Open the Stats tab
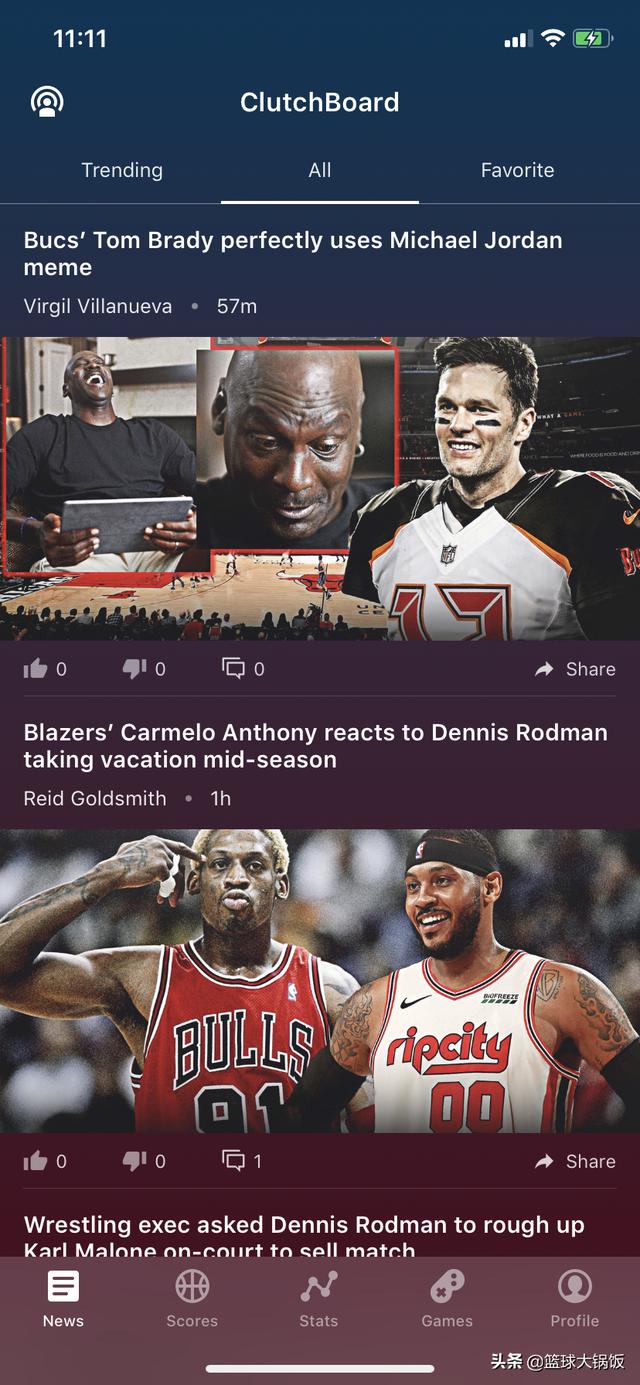 pos(319,1298)
